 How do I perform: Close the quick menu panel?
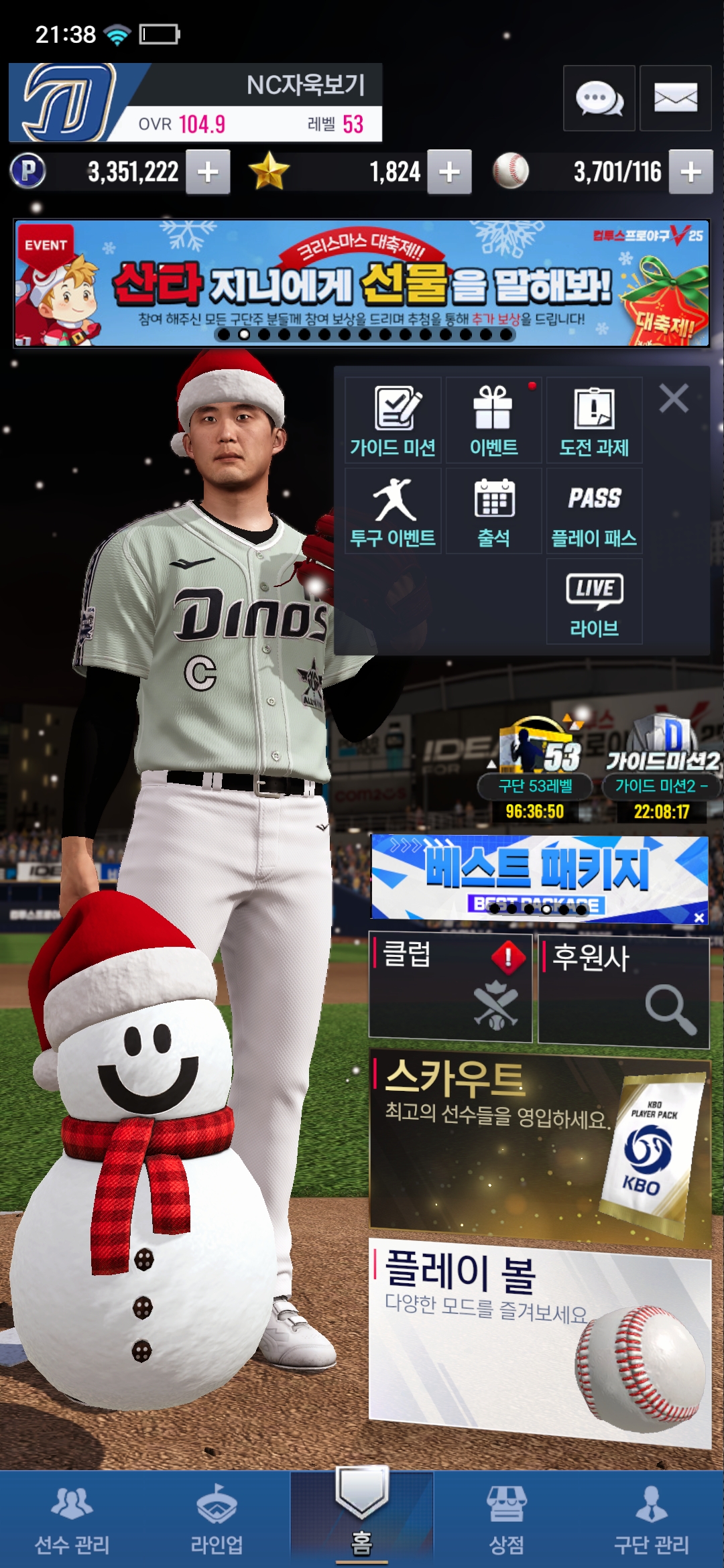(x=674, y=399)
